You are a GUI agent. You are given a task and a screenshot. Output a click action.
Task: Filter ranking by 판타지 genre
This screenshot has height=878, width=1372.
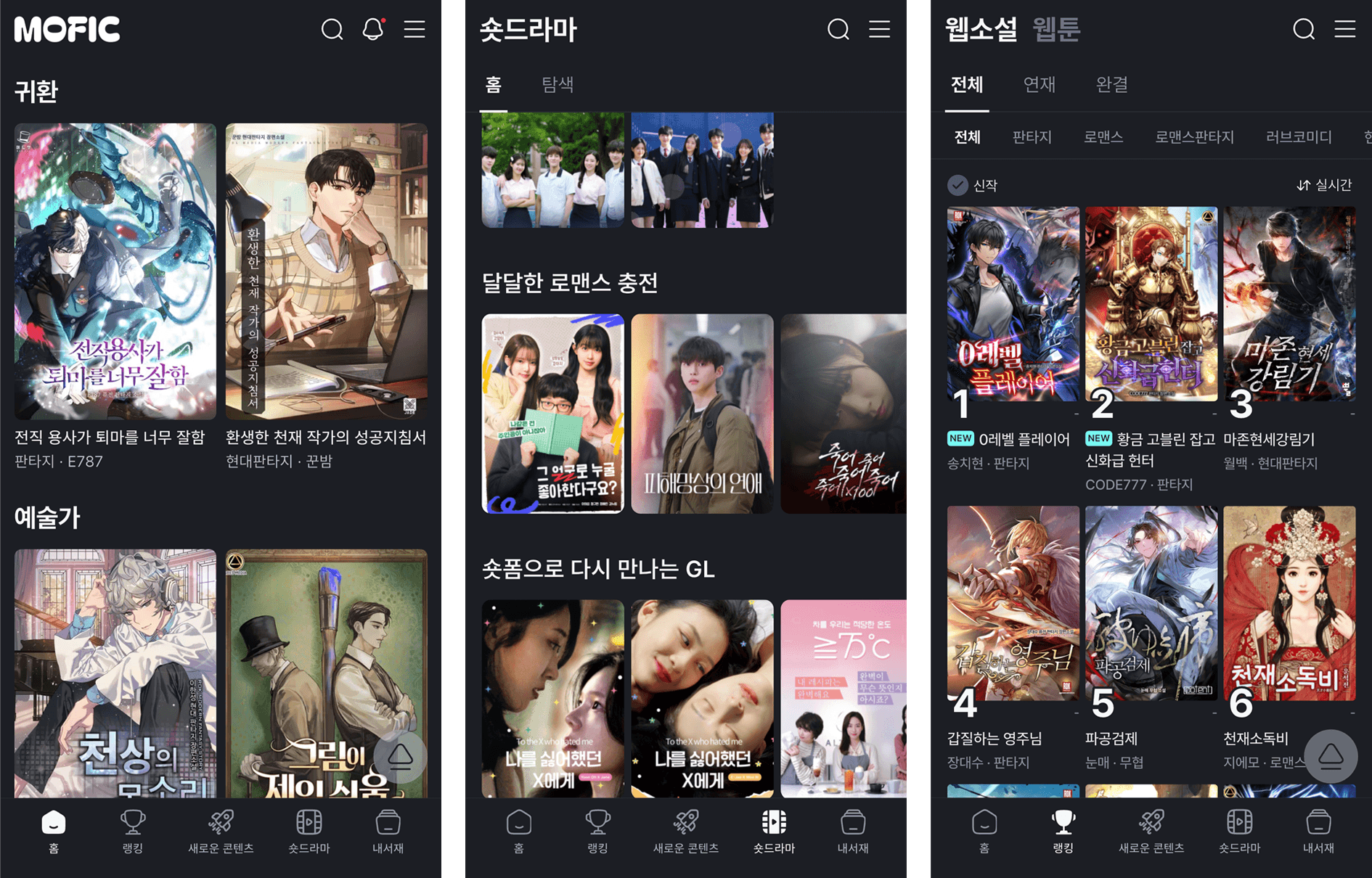point(1032,137)
